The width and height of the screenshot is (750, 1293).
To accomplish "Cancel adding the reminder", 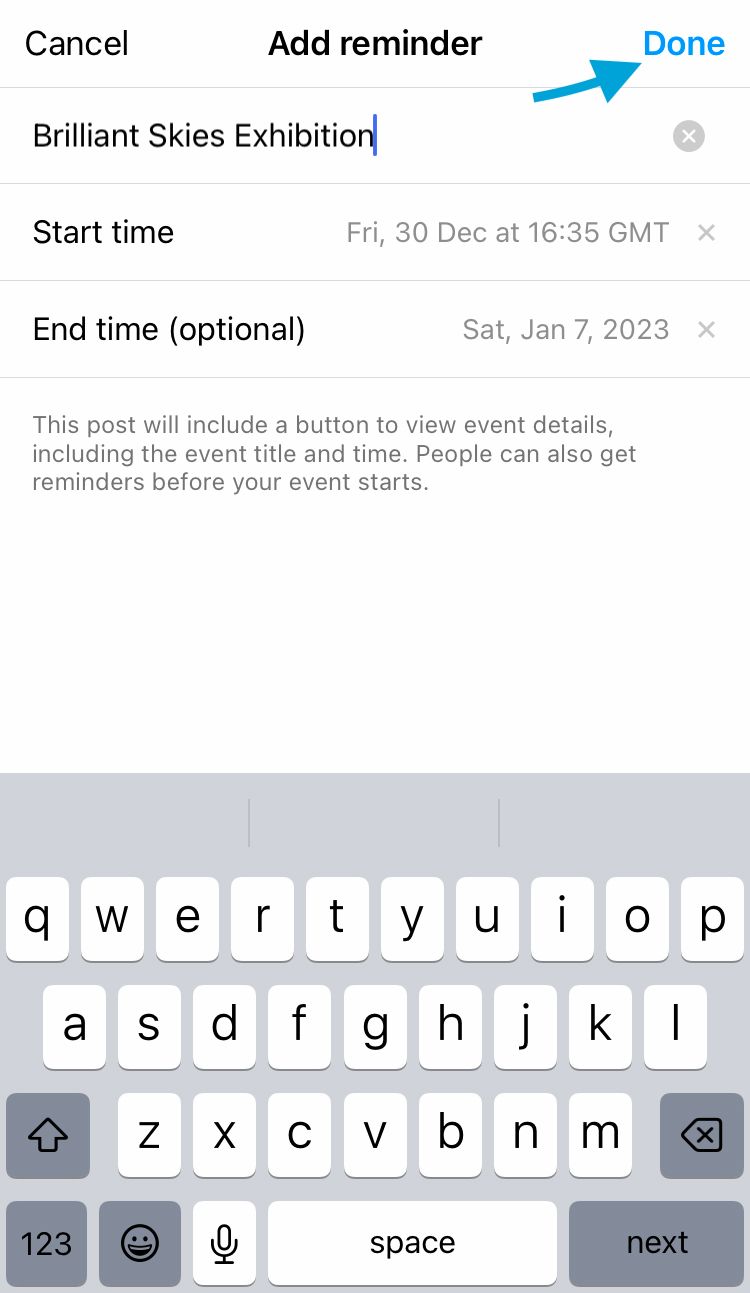I will pos(77,43).
